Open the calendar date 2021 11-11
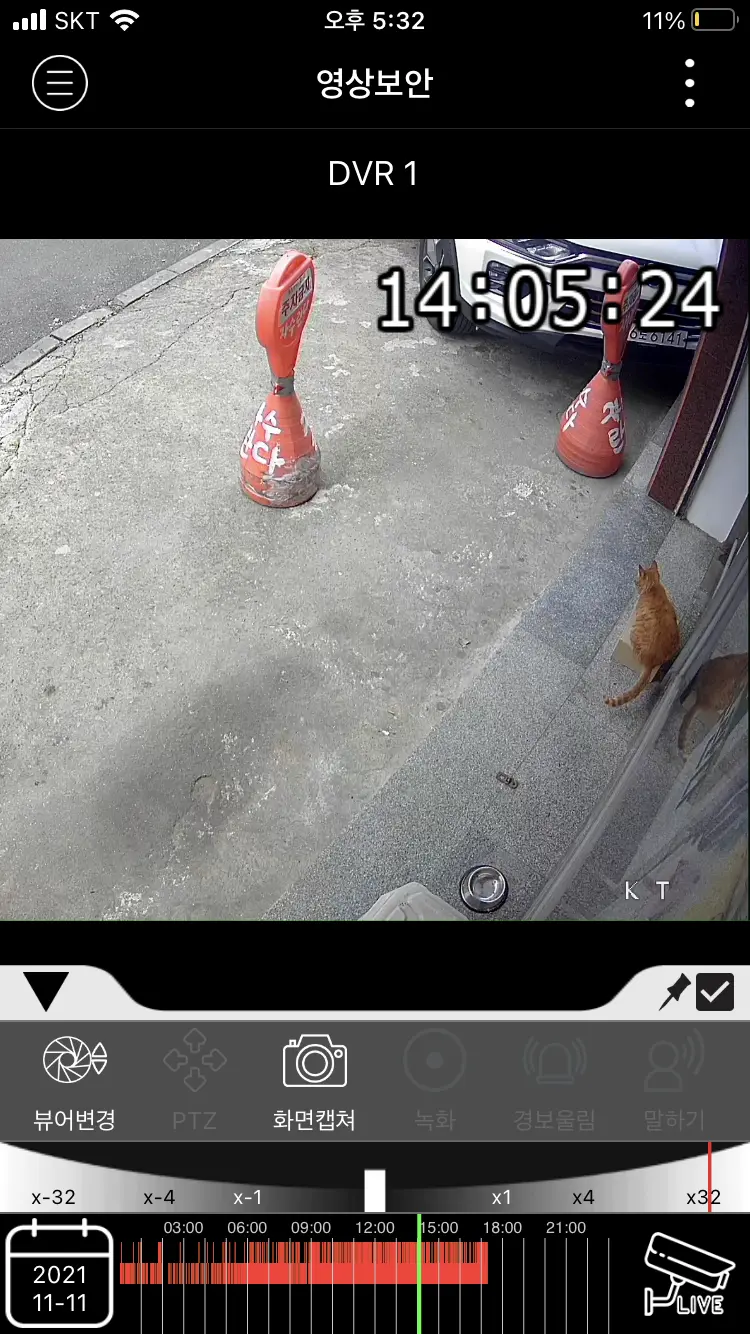Image resolution: width=750 pixels, height=1334 pixels. [x=60, y=1275]
